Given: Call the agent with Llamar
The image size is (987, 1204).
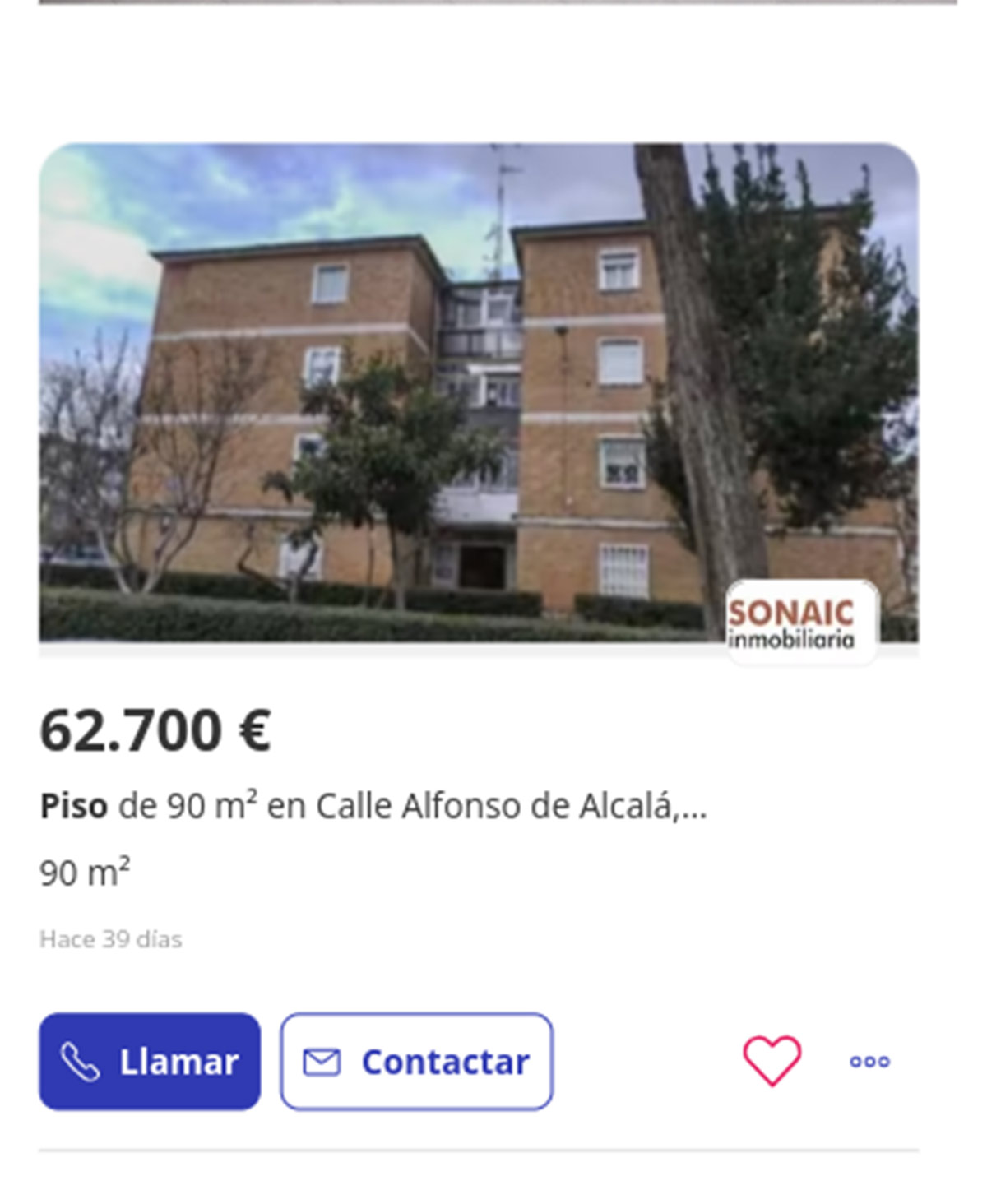Looking at the screenshot, I should [150, 1061].
